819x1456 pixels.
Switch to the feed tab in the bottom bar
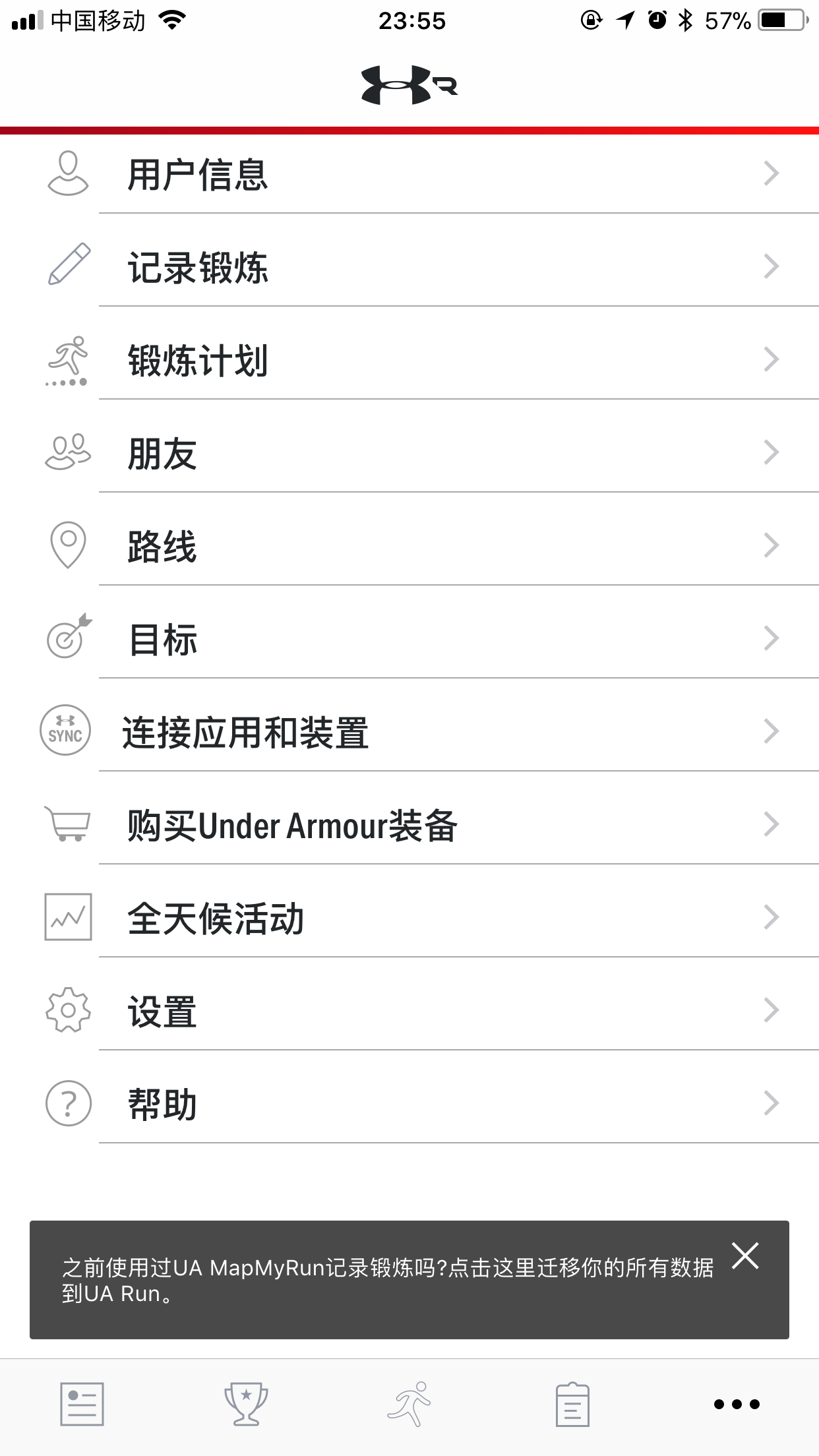coord(82,1404)
